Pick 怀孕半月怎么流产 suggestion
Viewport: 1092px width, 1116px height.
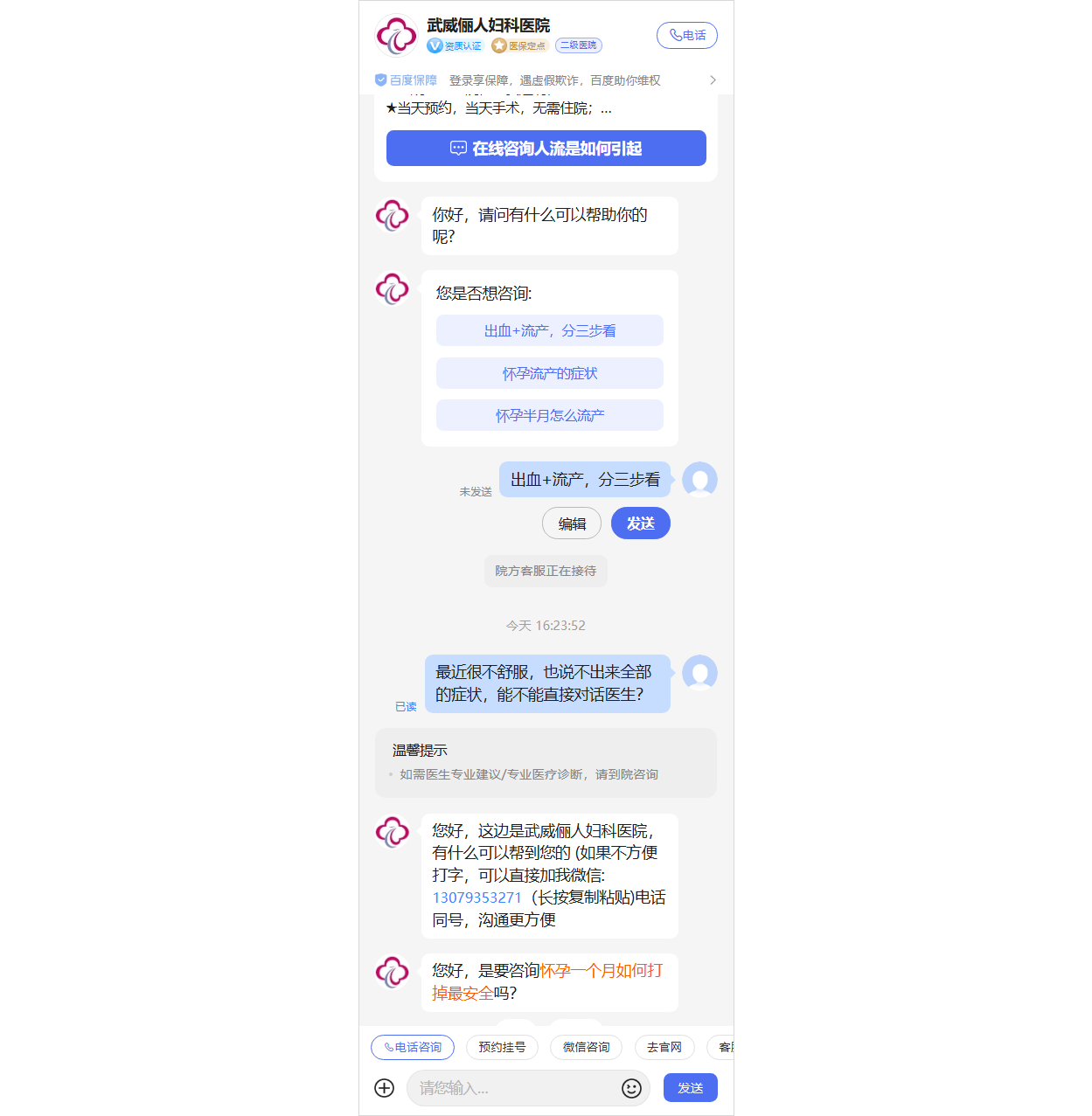549,415
